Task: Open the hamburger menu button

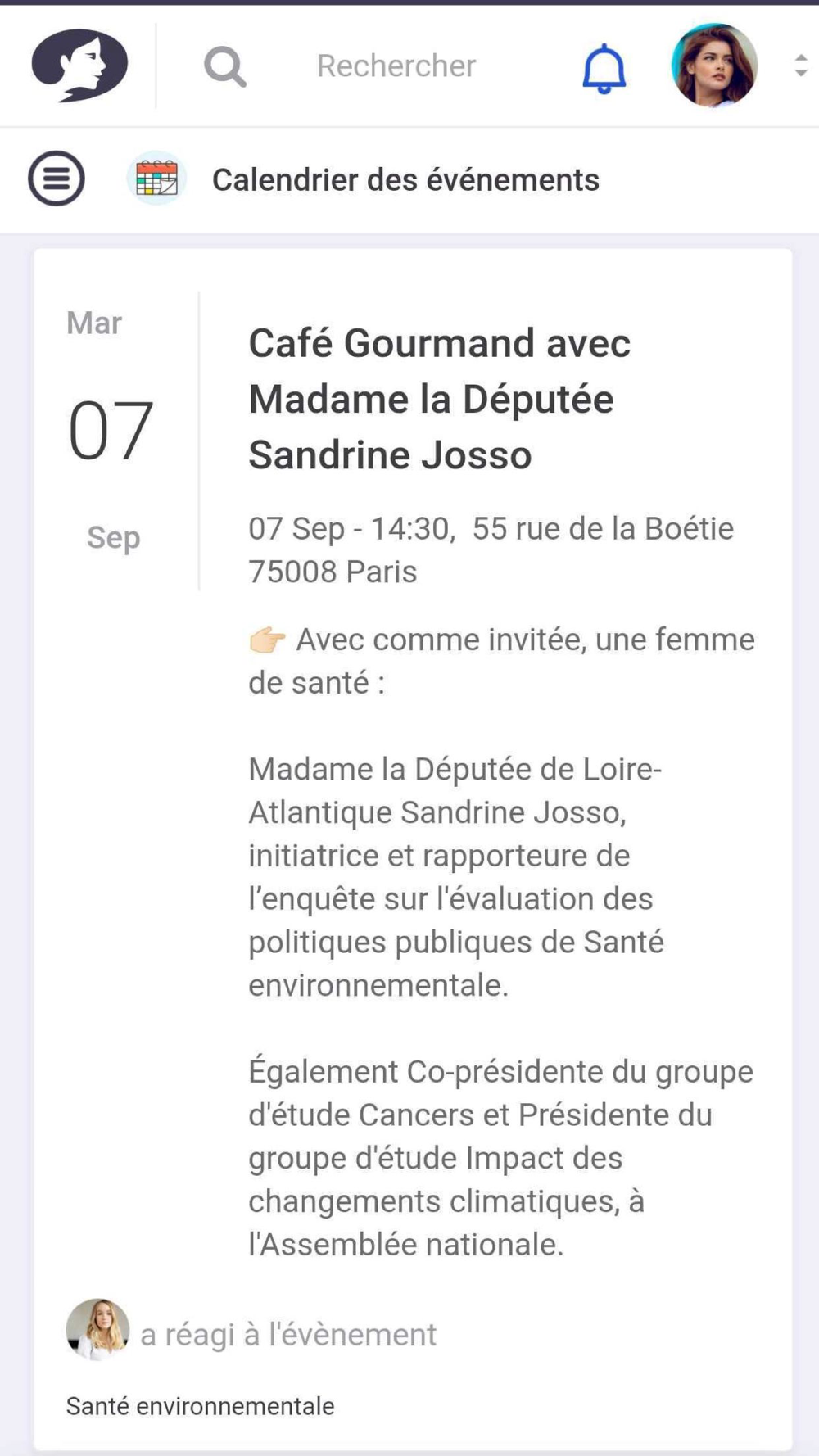Action: tap(57, 179)
